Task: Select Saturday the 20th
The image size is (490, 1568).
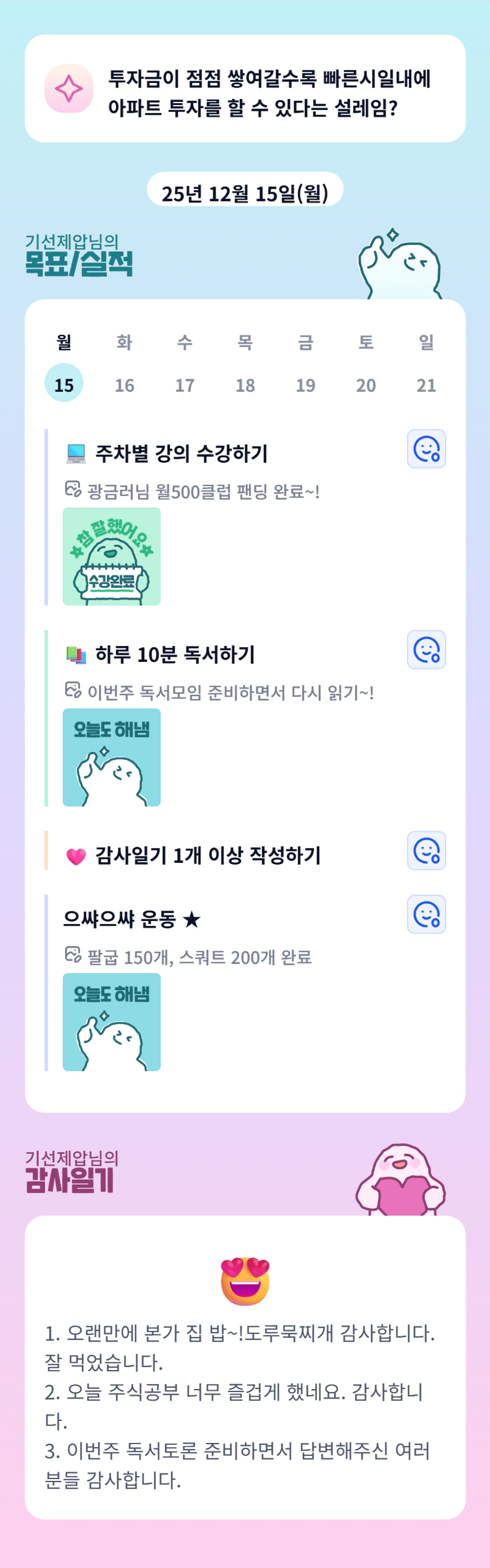Action: tap(366, 385)
